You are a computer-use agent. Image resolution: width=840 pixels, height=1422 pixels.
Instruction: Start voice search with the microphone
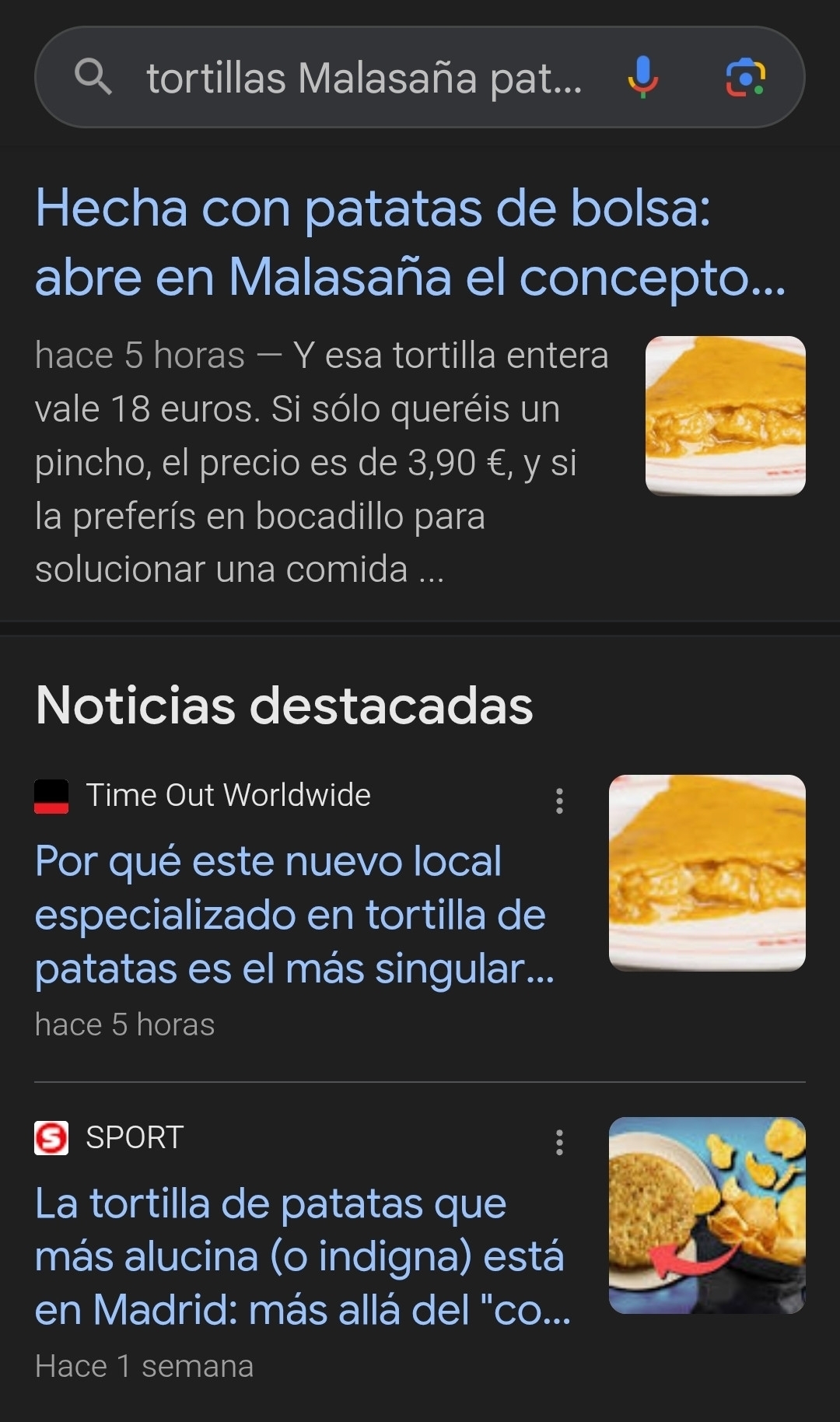click(x=642, y=77)
